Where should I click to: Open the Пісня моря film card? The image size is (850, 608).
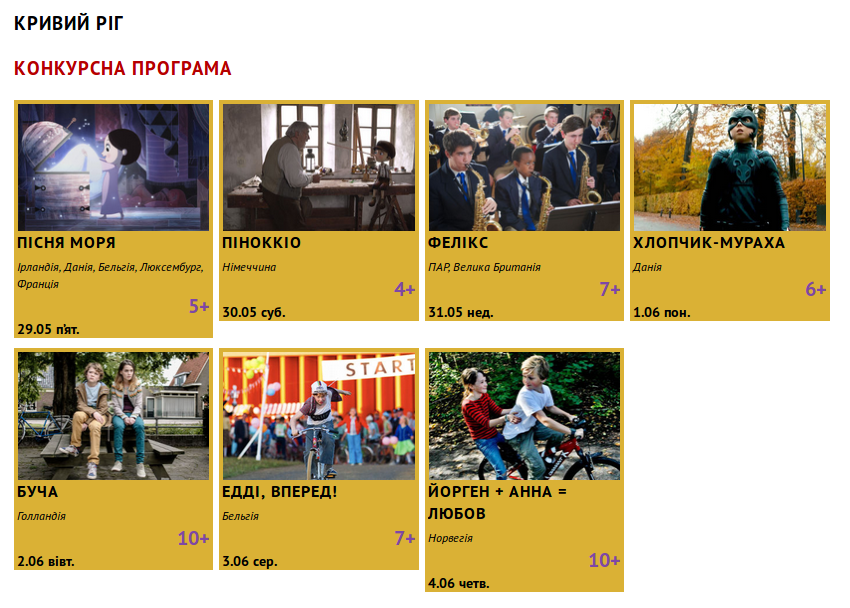click(113, 168)
